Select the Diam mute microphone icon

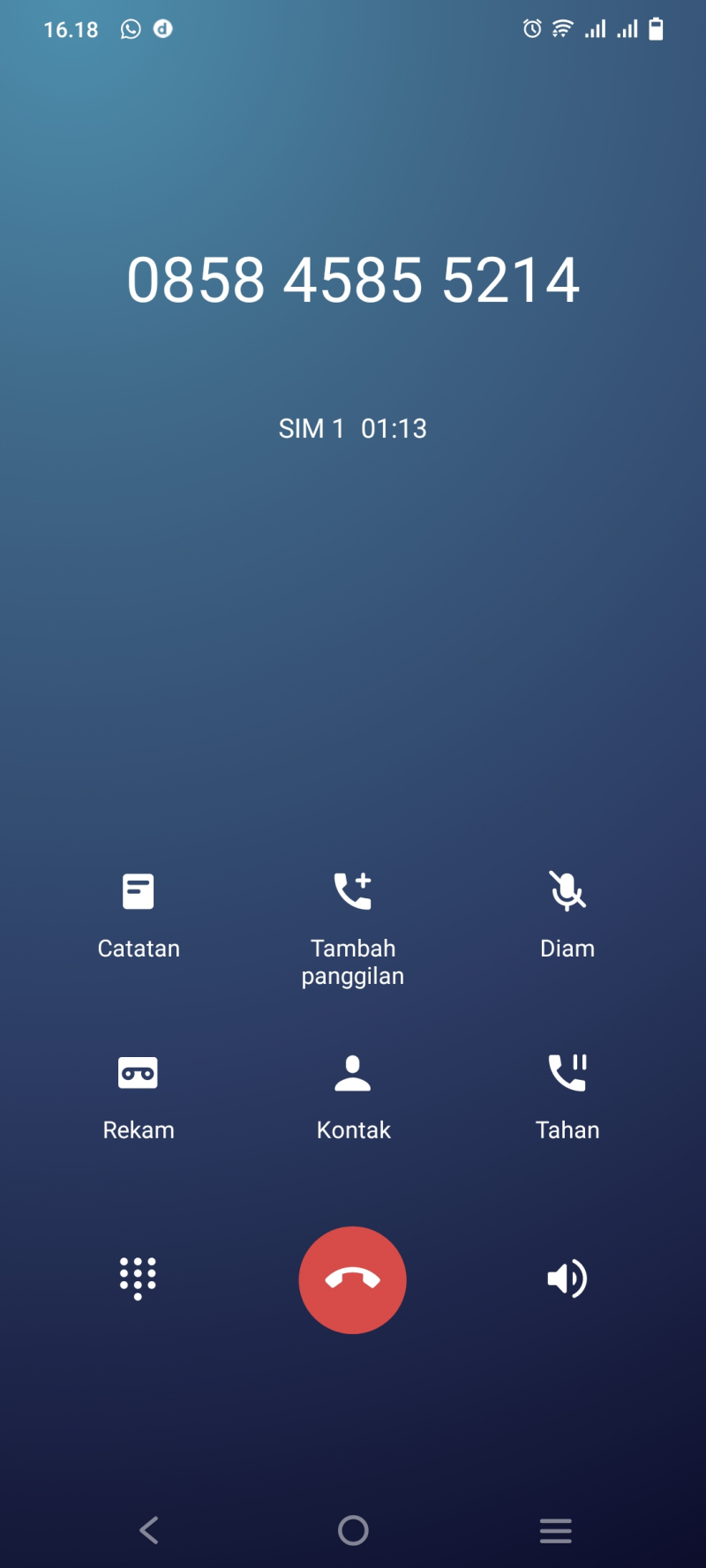(567, 891)
